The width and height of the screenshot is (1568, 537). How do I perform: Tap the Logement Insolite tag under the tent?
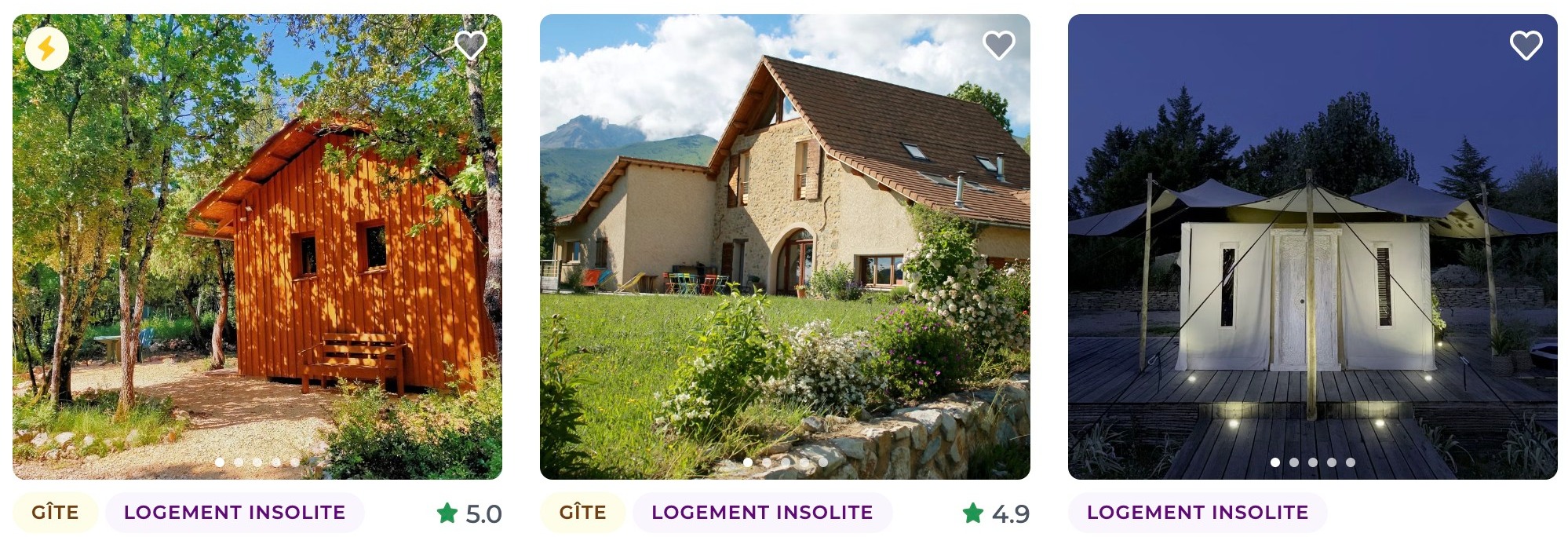1197,513
